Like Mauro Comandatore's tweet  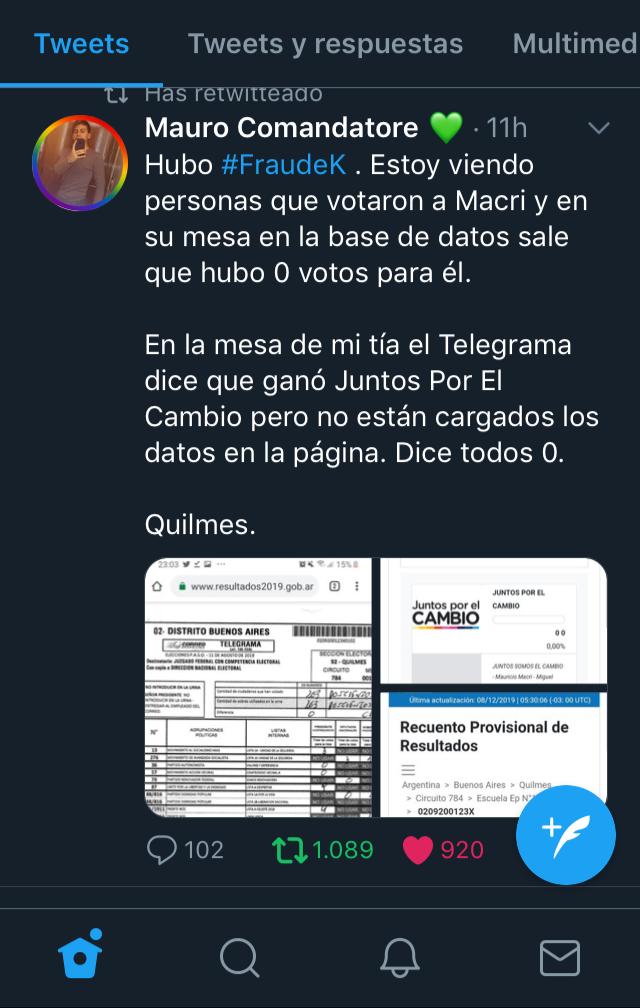pyautogui.click(x=418, y=850)
